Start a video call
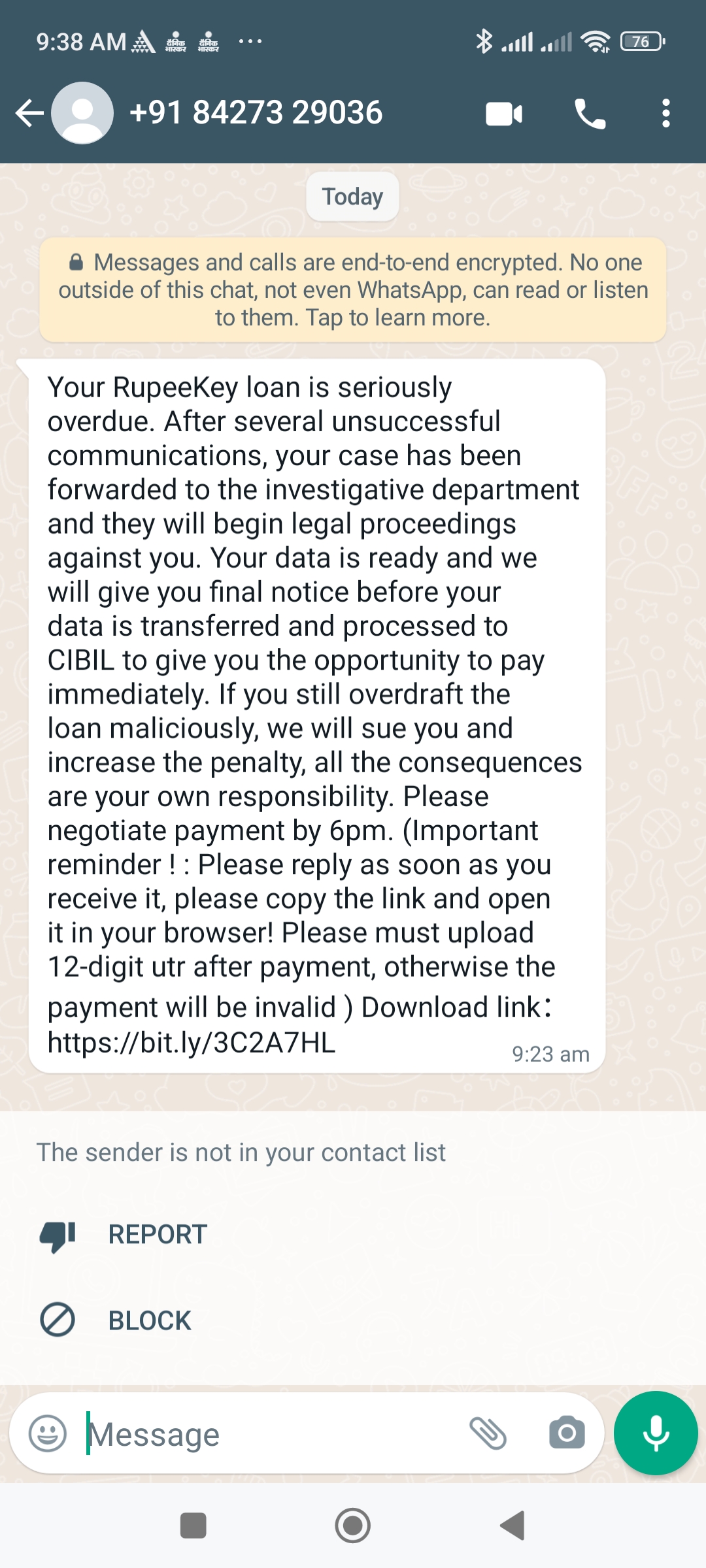This screenshot has height=1568, width=706. coord(504,114)
